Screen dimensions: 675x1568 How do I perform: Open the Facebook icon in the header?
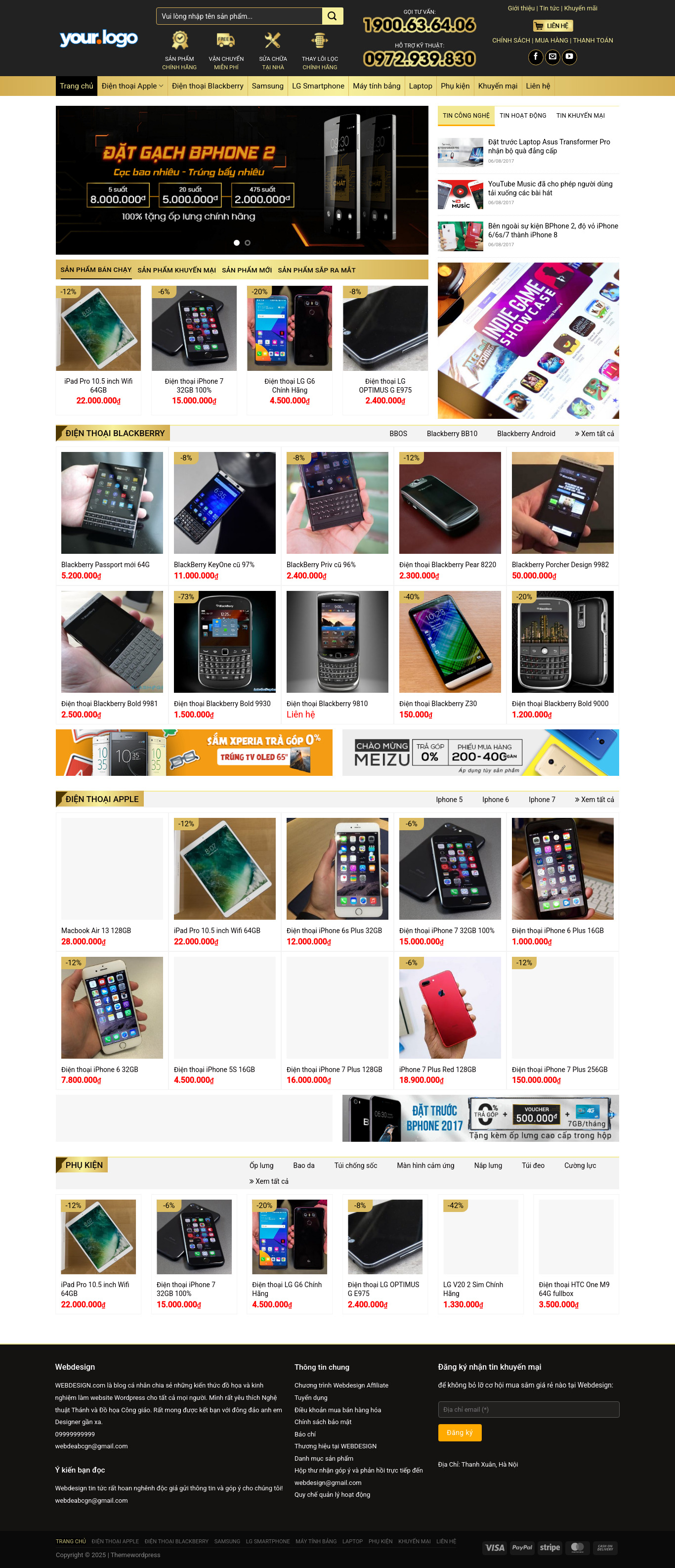(535, 57)
